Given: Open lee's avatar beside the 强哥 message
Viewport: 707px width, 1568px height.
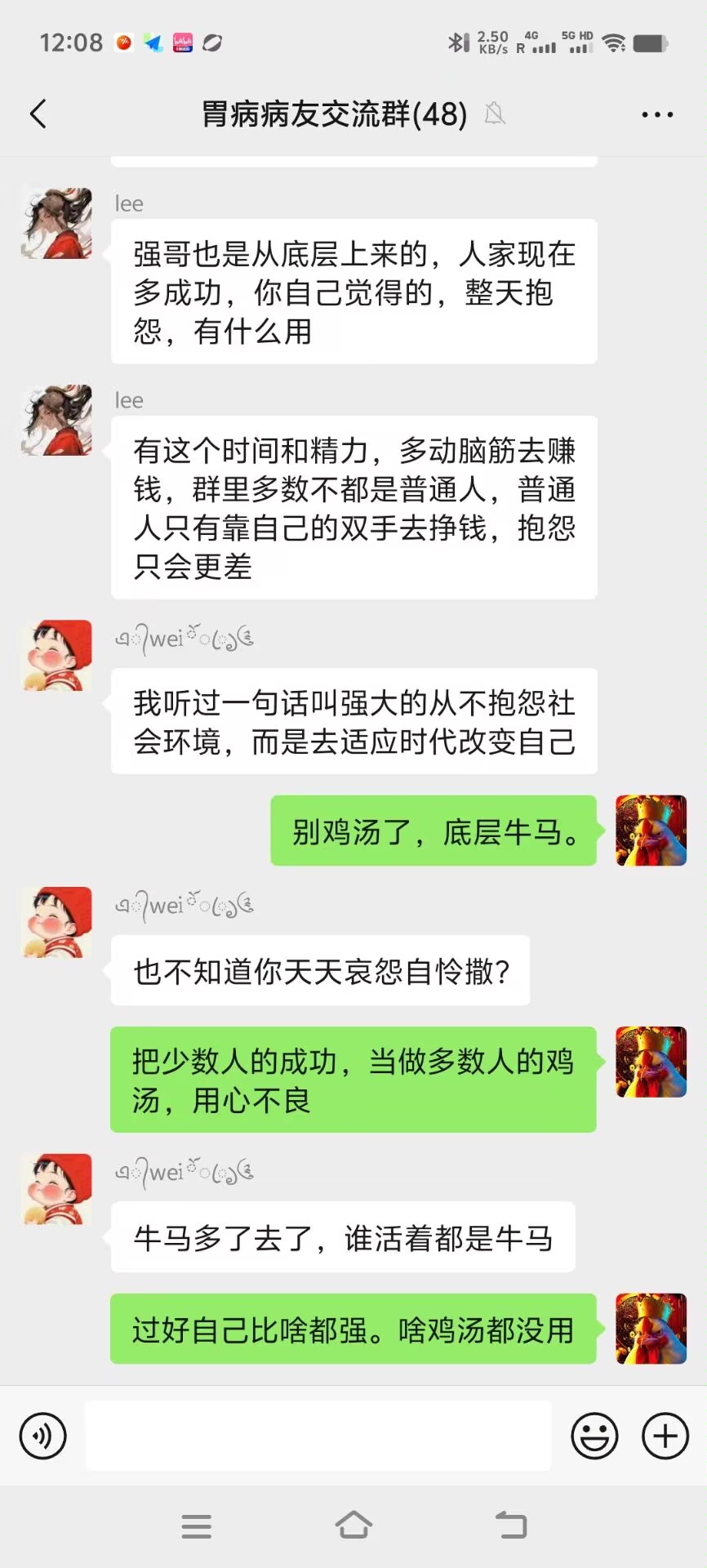Looking at the screenshot, I should point(57,224).
